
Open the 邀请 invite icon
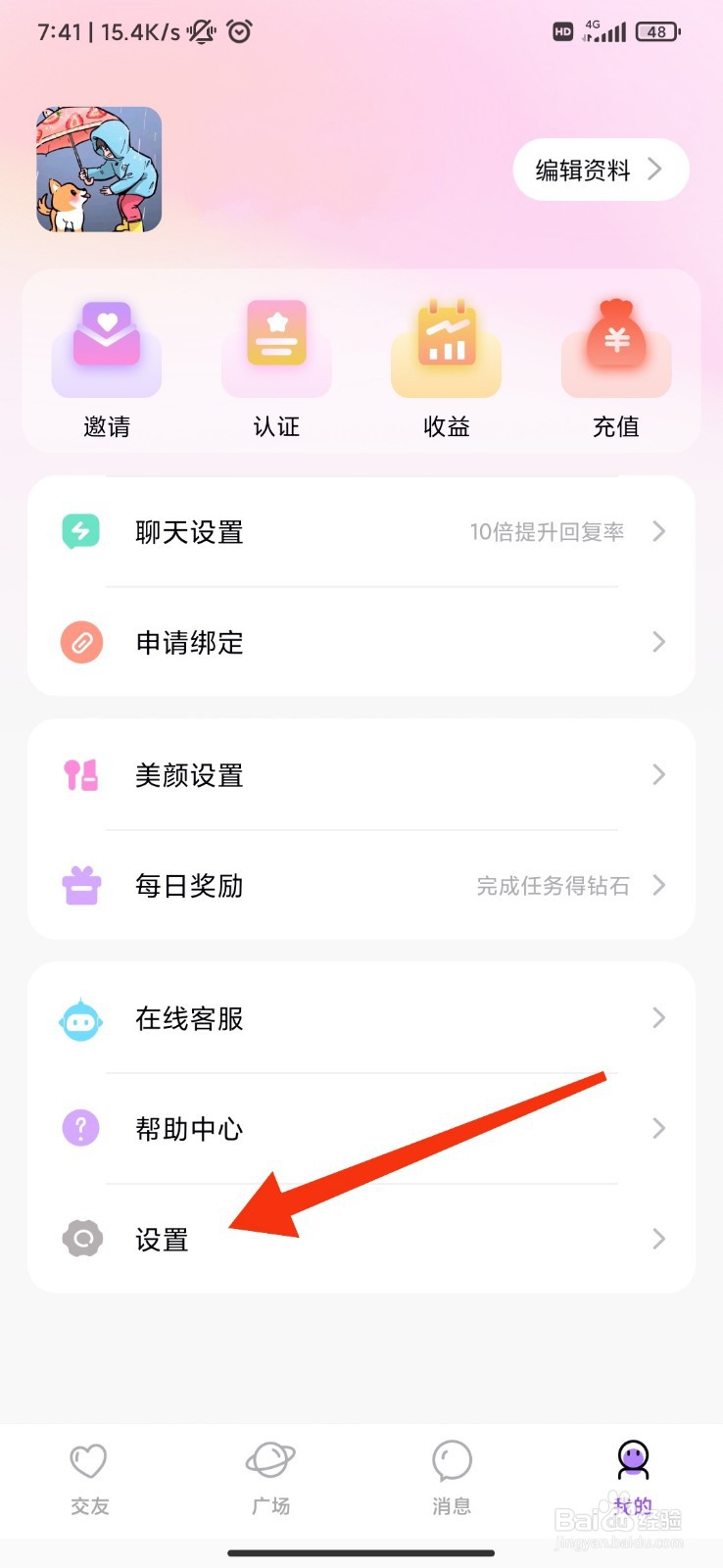106,340
